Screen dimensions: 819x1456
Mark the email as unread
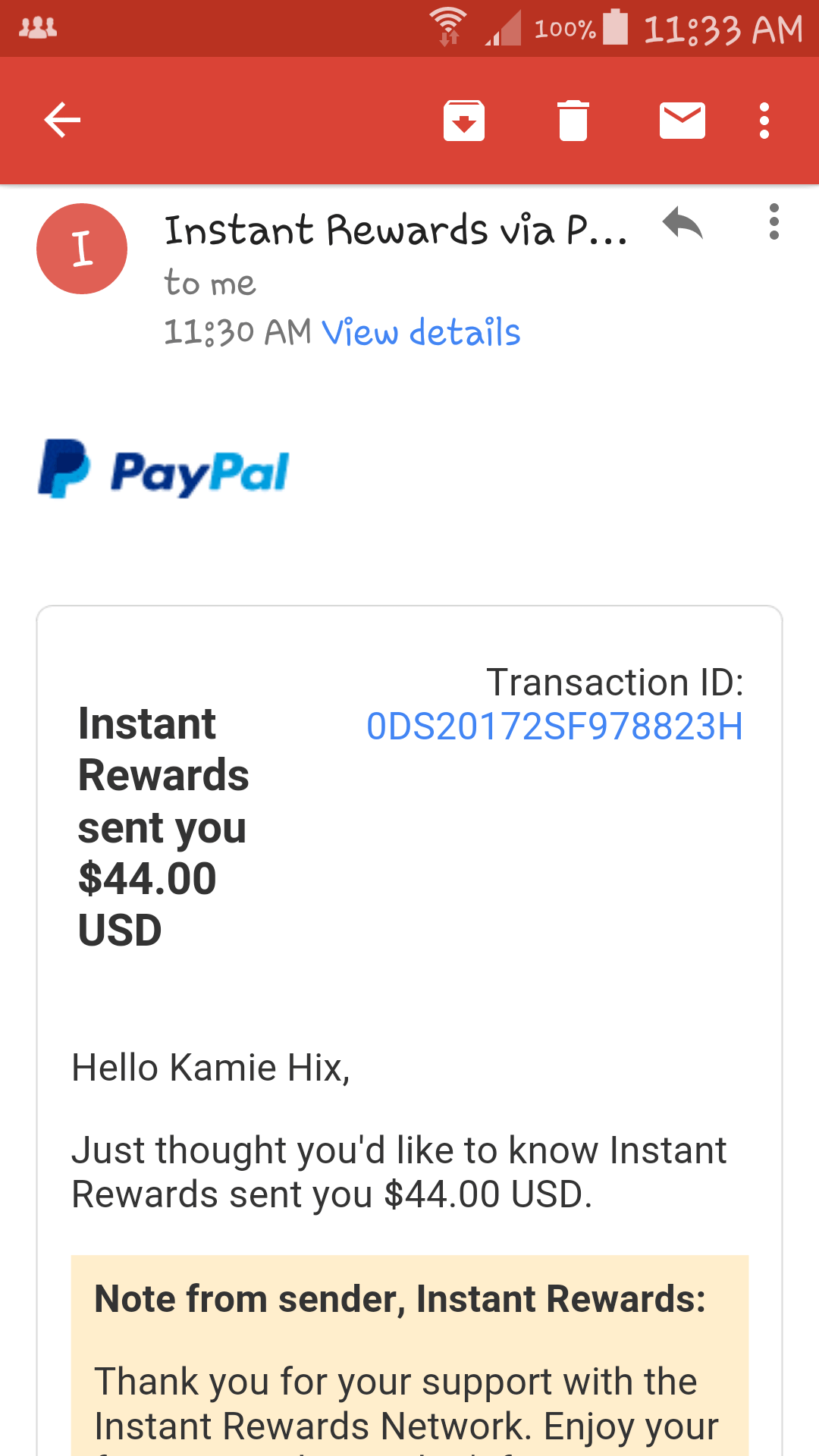tap(682, 121)
